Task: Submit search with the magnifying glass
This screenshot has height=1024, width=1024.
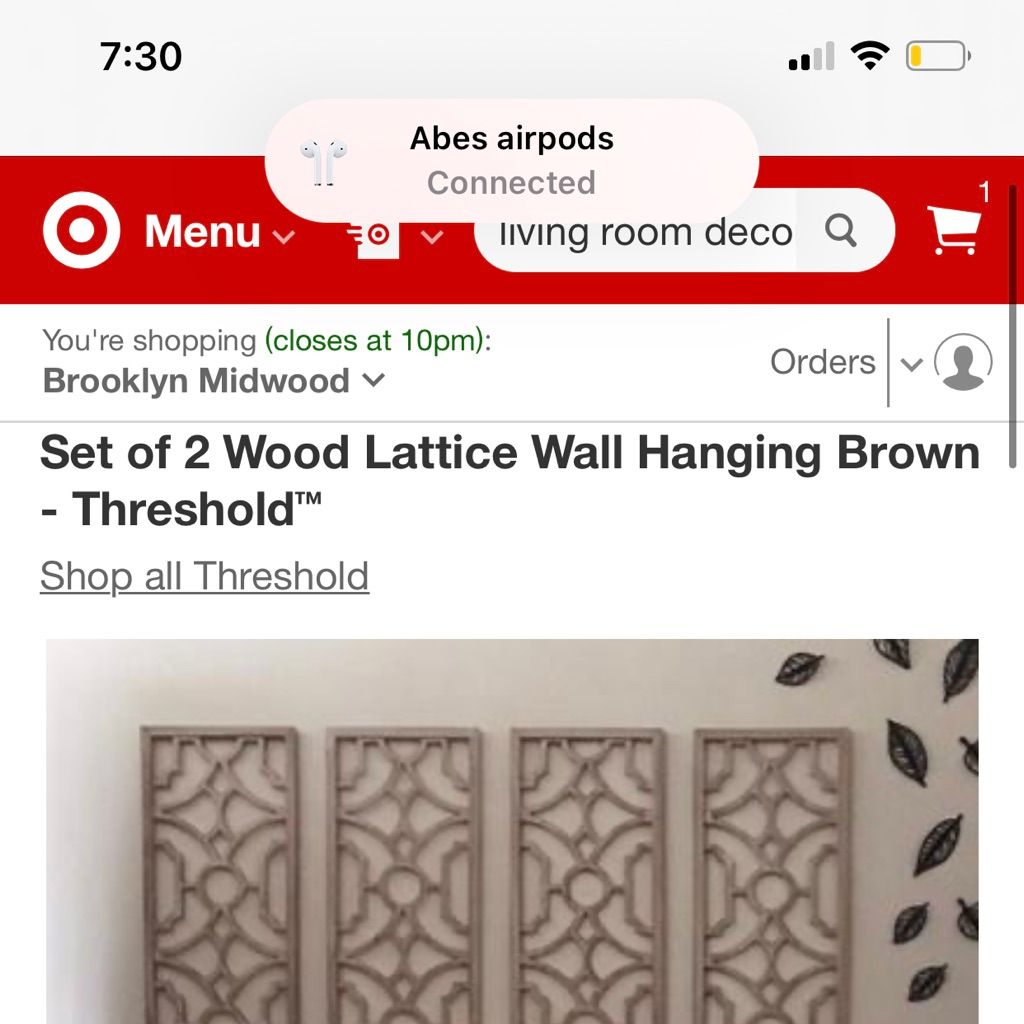Action: pos(841,232)
